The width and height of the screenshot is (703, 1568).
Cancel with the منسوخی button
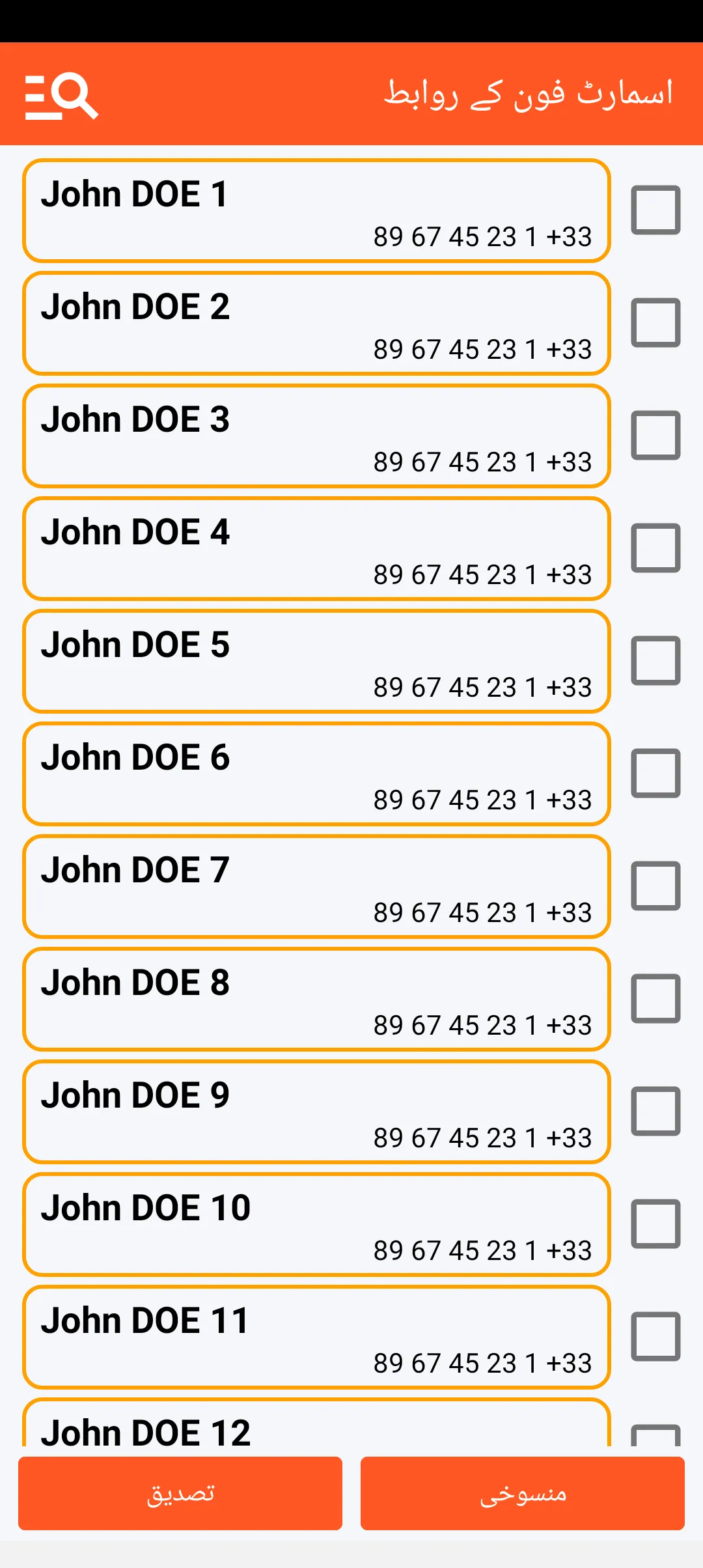click(x=523, y=1493)
